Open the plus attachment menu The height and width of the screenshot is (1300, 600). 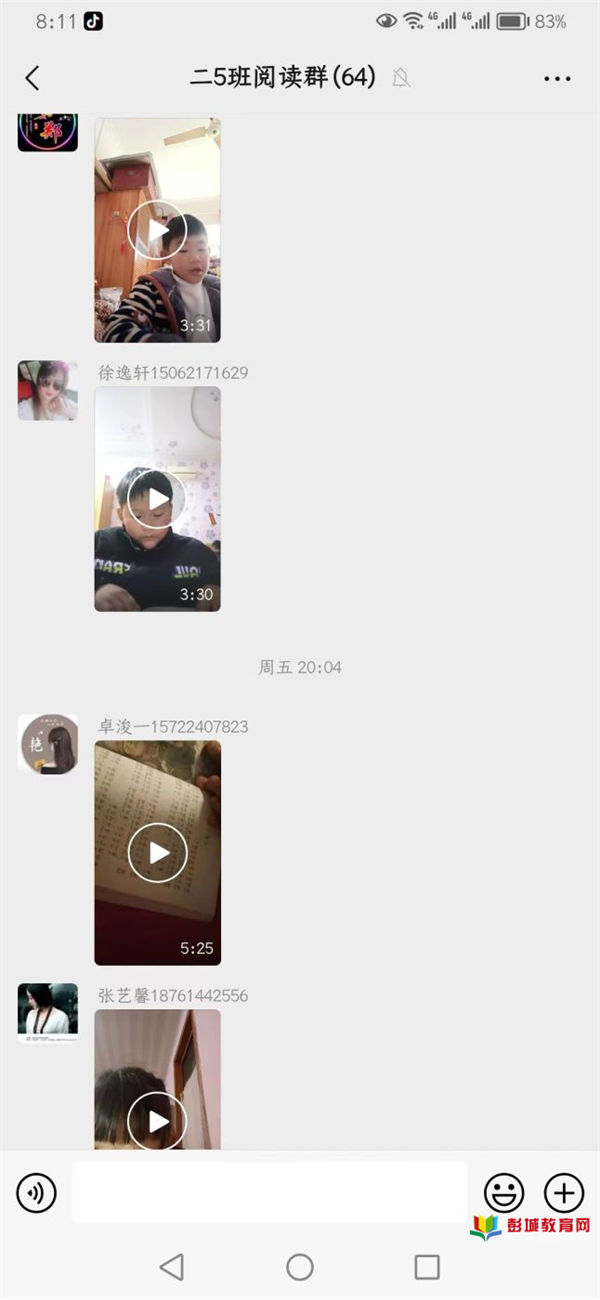(x=563, y=1192)
